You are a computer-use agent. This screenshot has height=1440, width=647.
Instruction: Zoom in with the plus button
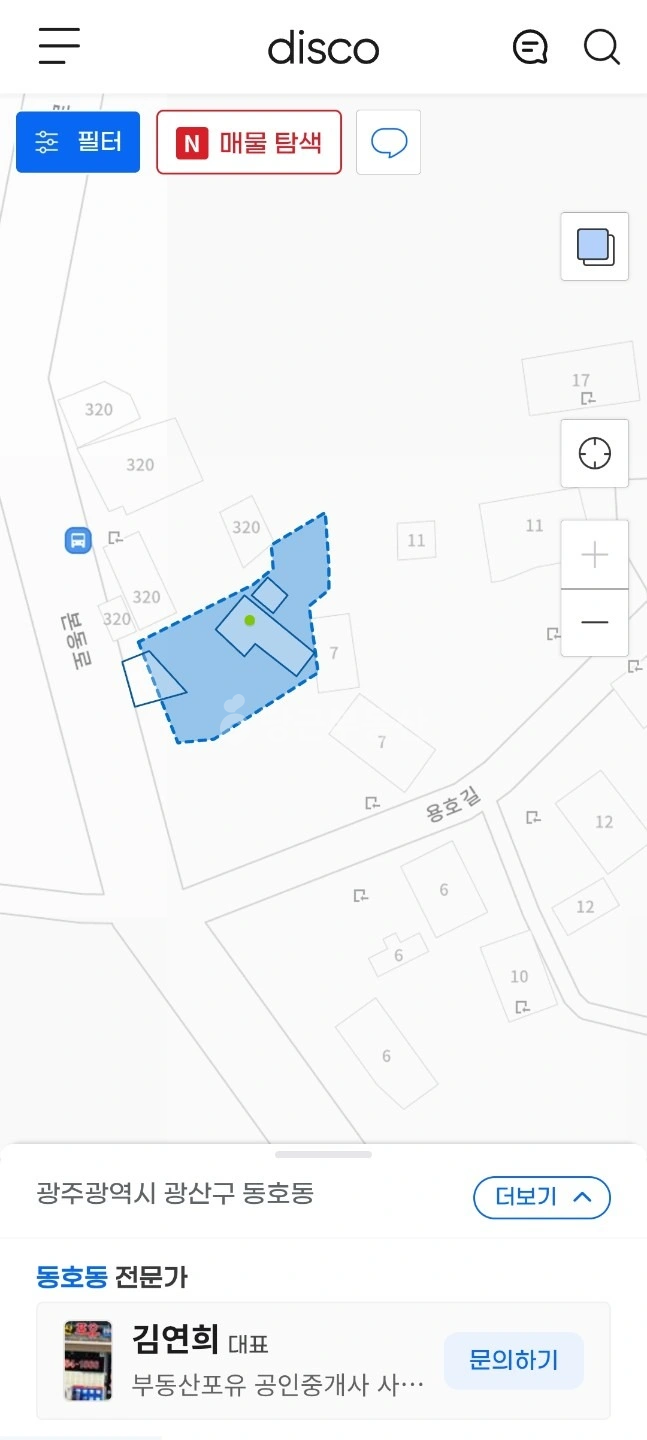(x=595, y=554)
